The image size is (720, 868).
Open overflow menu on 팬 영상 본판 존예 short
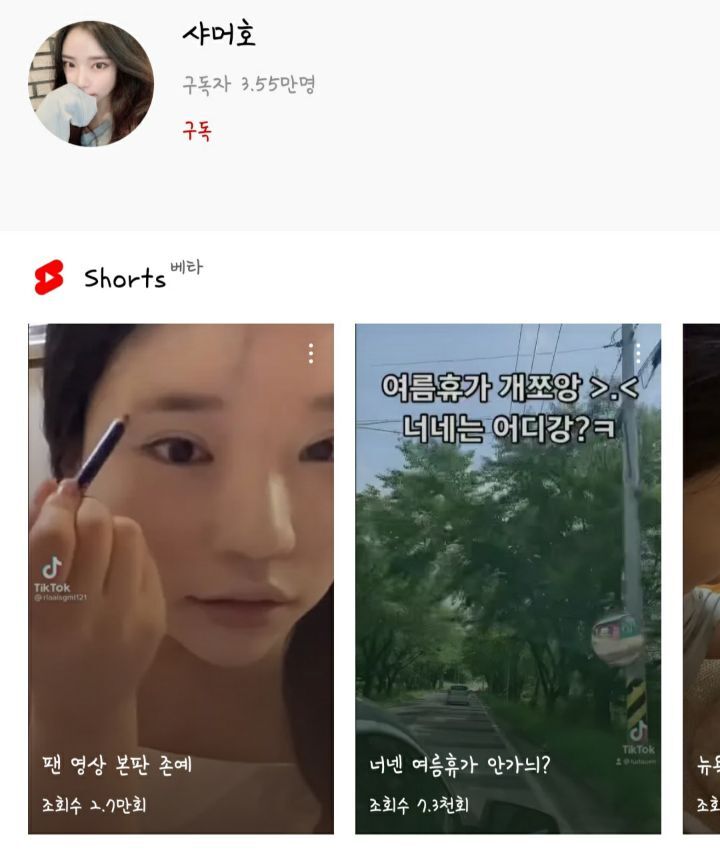coord(311,353)
